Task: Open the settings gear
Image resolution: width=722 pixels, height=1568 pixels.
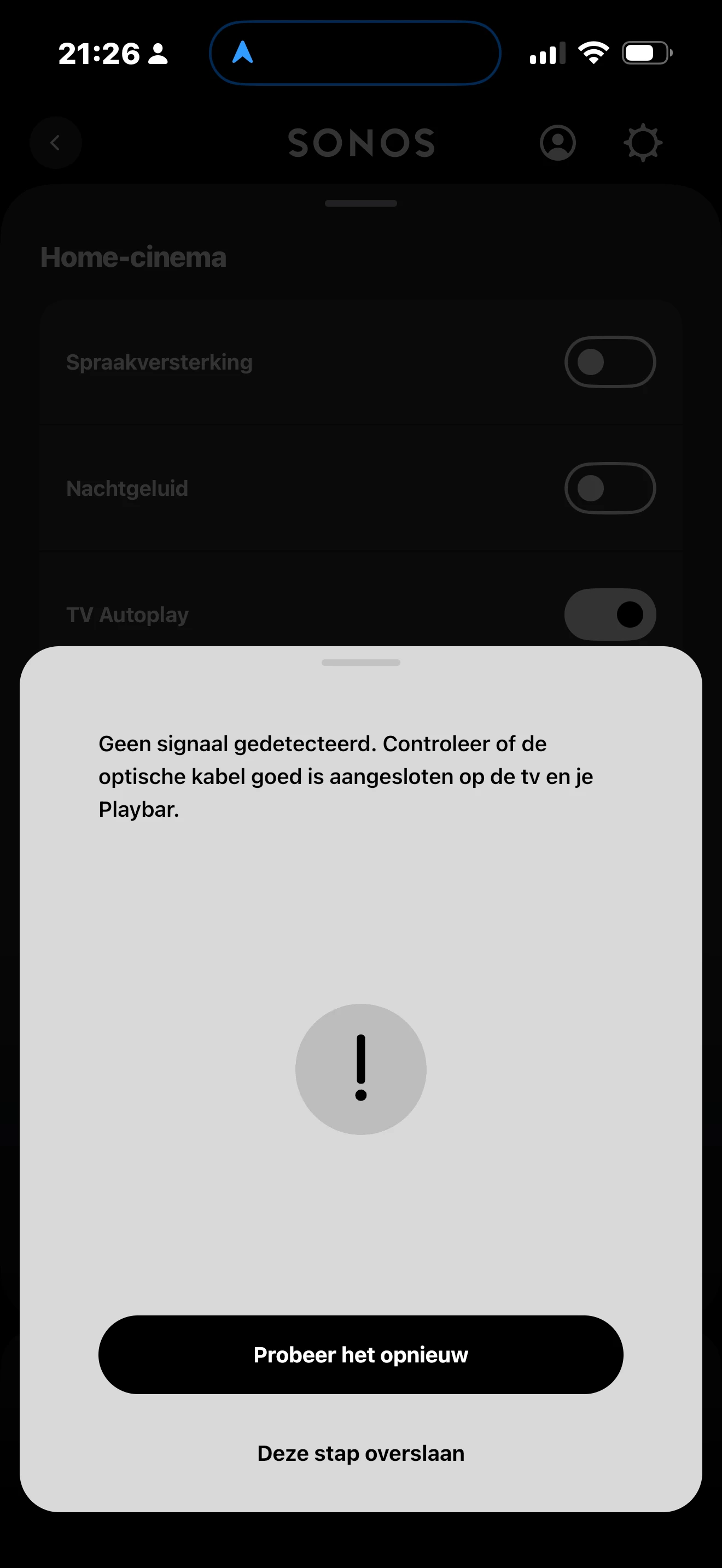Action: (x=643, y=143)
